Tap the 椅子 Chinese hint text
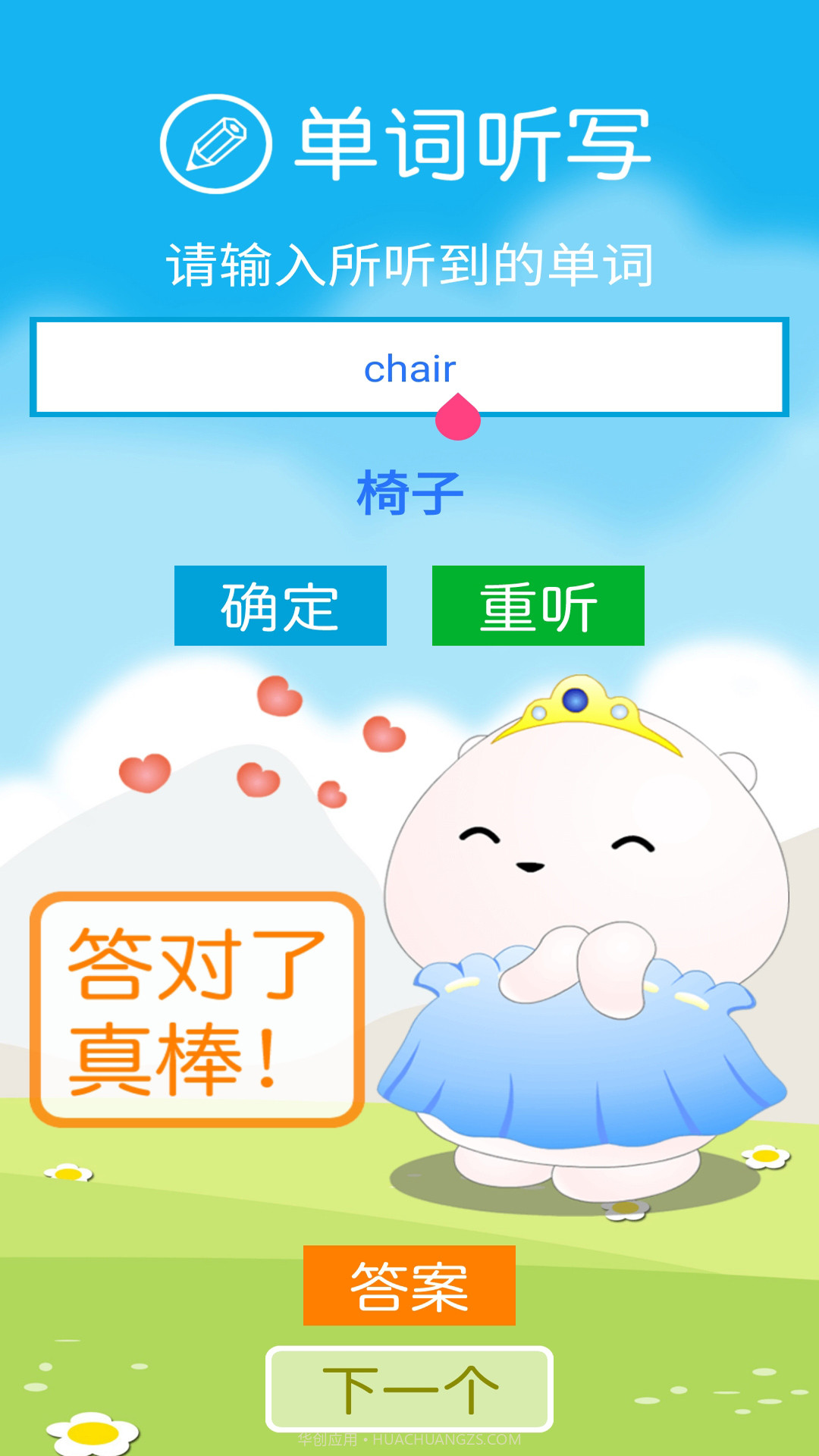819x1456 pixels. pyautogui.click(x=409, y=491)
